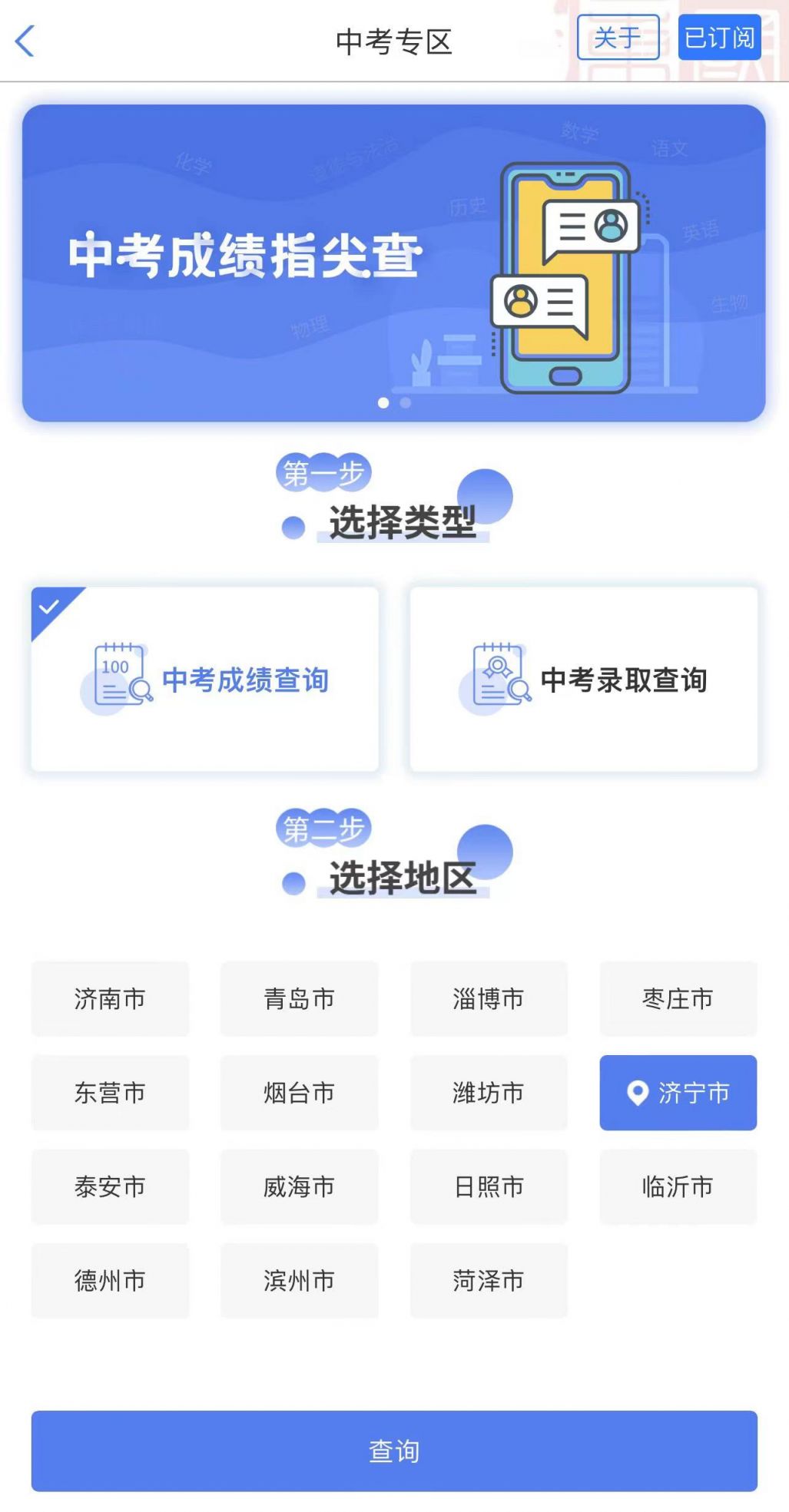Open the 中考成绩指尖查 banner
The width and height of the screenshot is (789, 1512).
pos(393,263)
